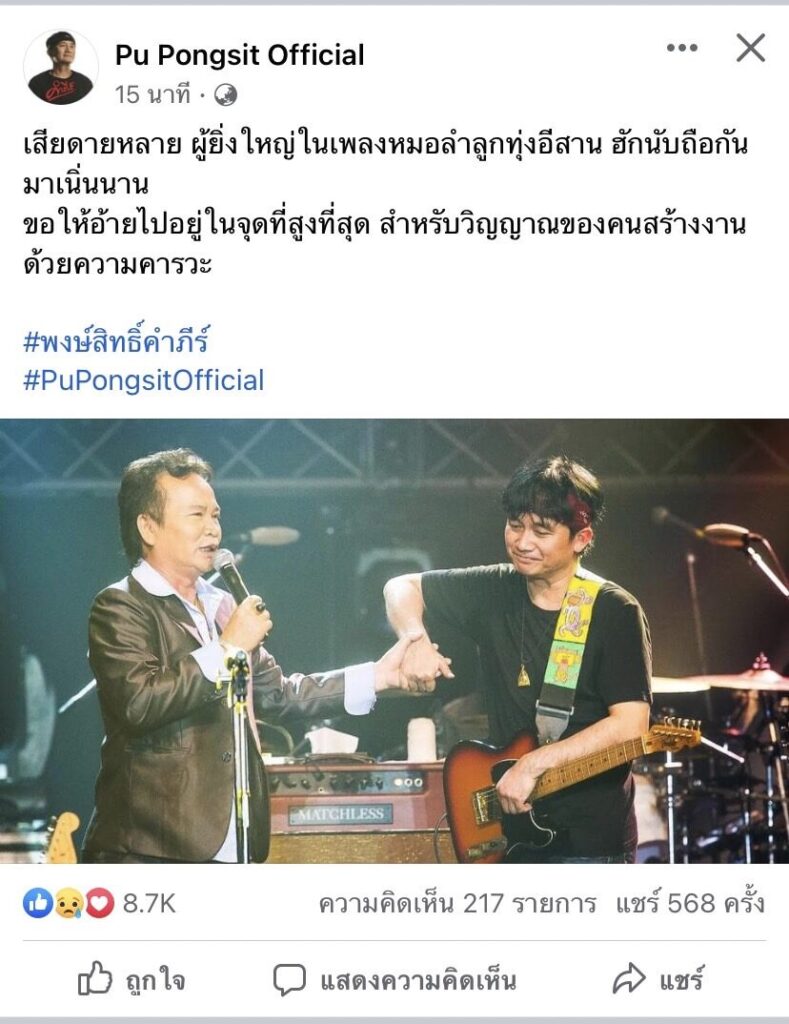789x1024 pixels.
Task: Tap แสดงความคิดเห็น to write a comment
Action: (394, 979)
